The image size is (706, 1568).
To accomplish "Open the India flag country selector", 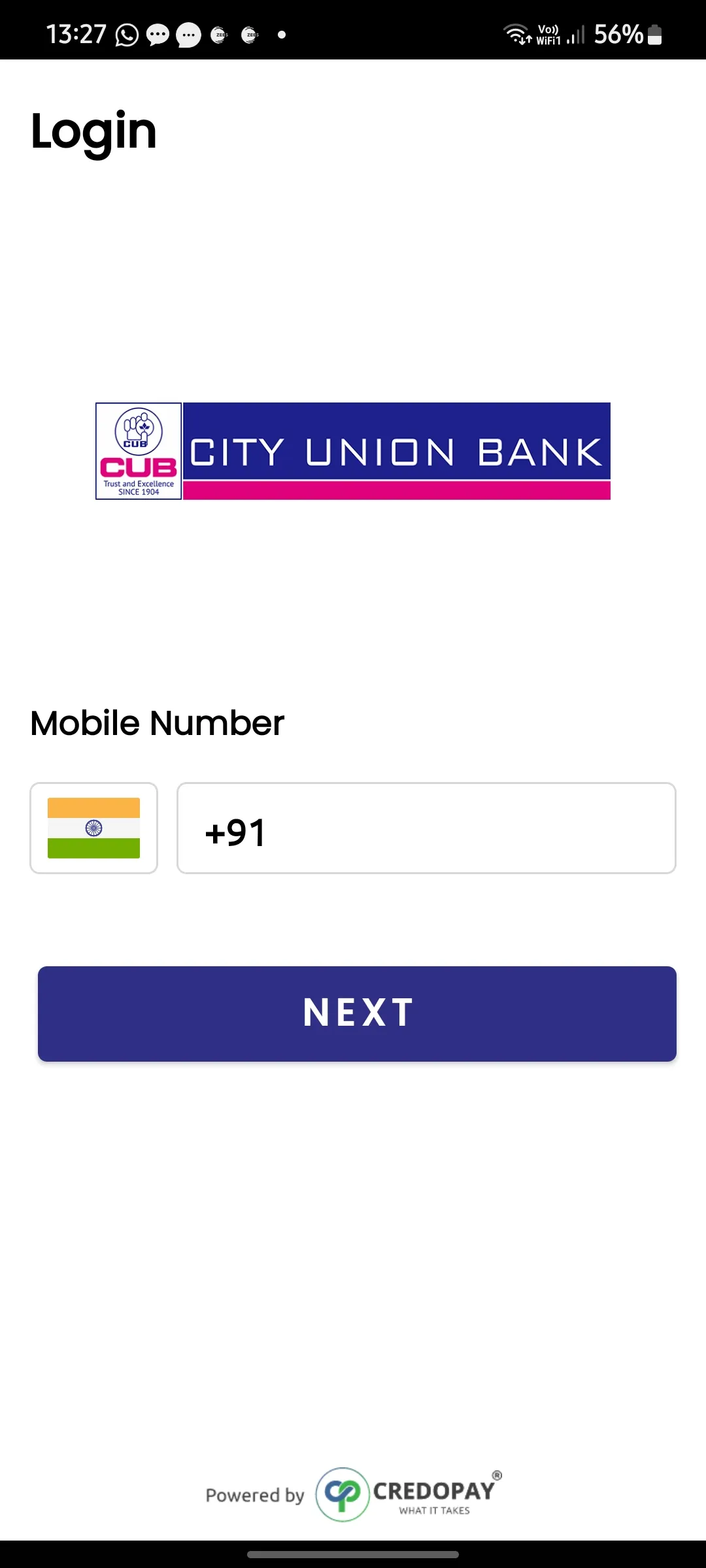I will coord(93,828).
